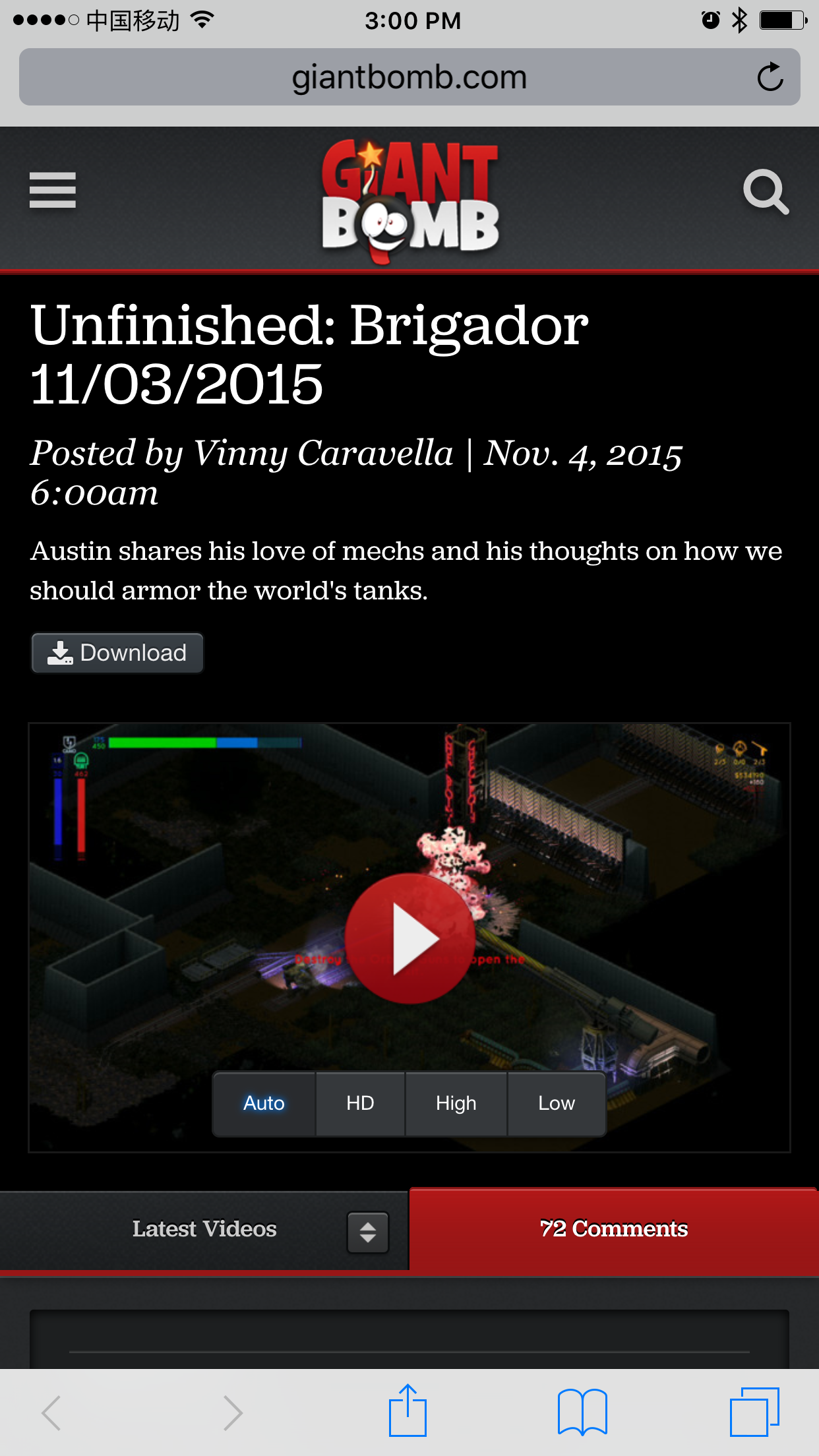Show open Safari tabs

pos(754,1412)
